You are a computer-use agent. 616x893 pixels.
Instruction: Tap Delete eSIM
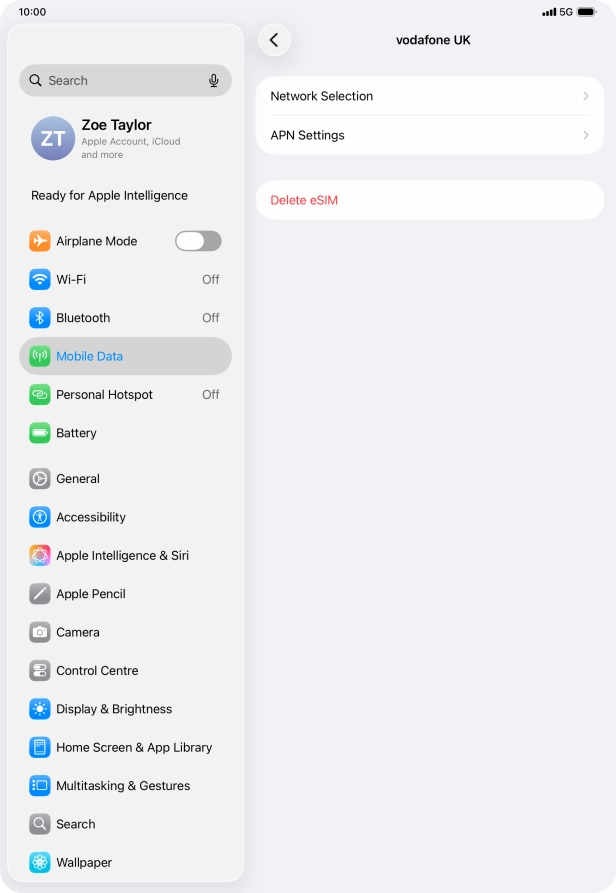pyautogui.click(x=430, y=200)
